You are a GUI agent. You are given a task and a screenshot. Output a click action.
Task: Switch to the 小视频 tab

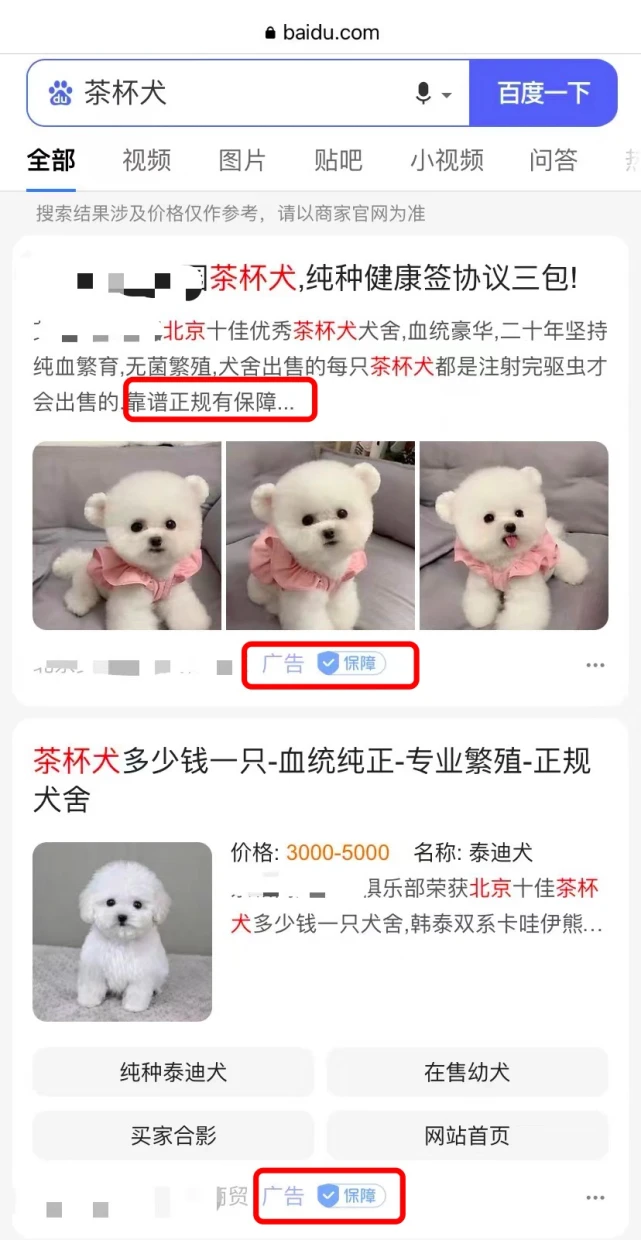click(x=446, y=160)
